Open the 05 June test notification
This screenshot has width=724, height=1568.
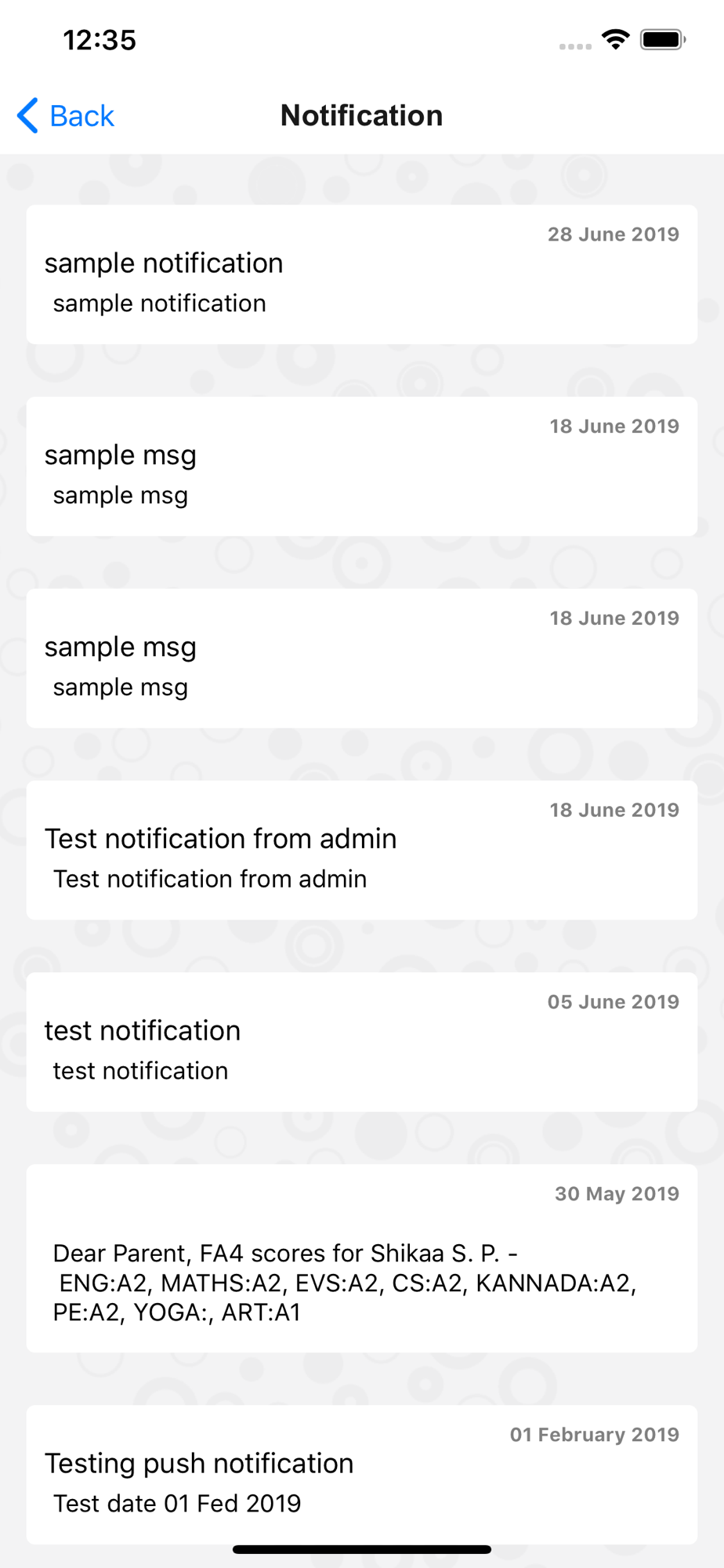362,1042
